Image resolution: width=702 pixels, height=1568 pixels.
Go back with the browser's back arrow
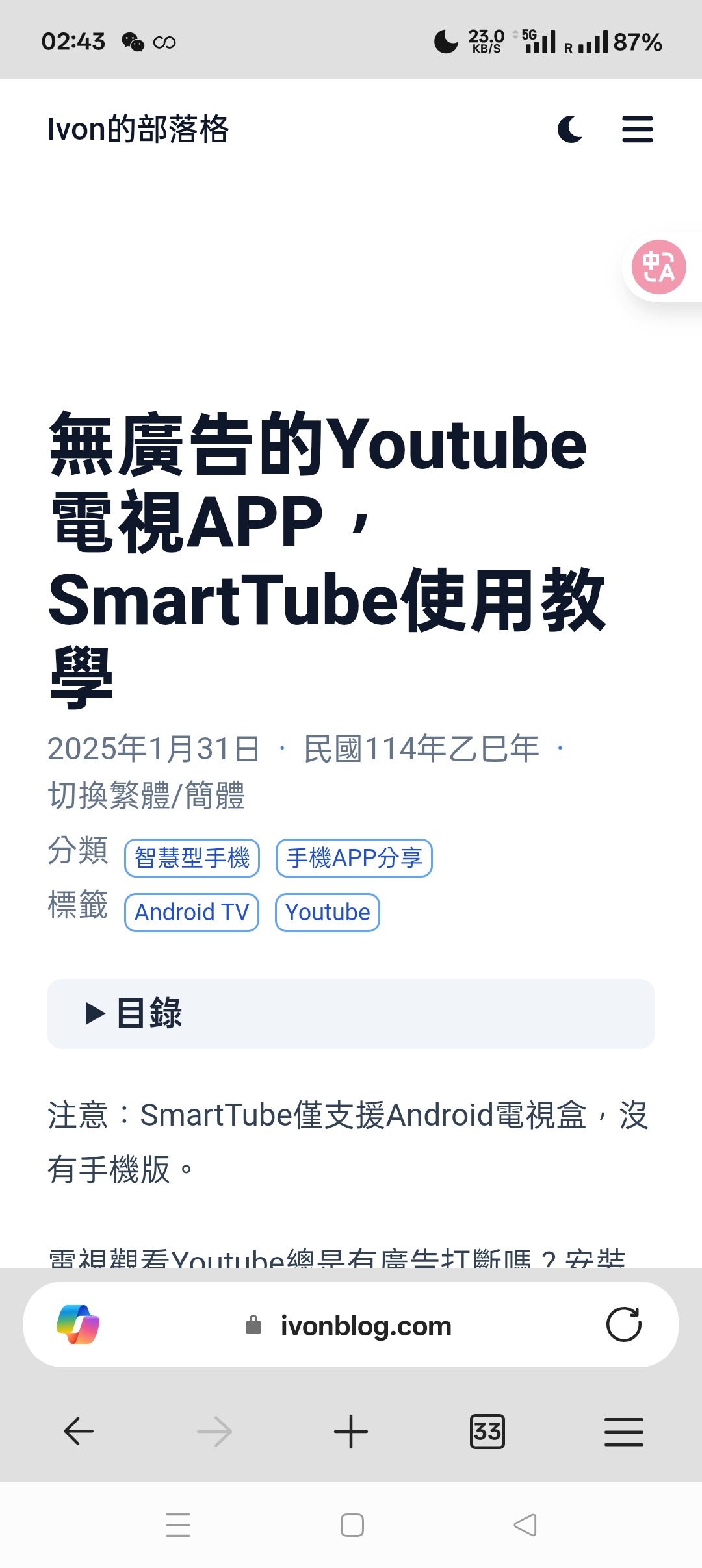79,1432
